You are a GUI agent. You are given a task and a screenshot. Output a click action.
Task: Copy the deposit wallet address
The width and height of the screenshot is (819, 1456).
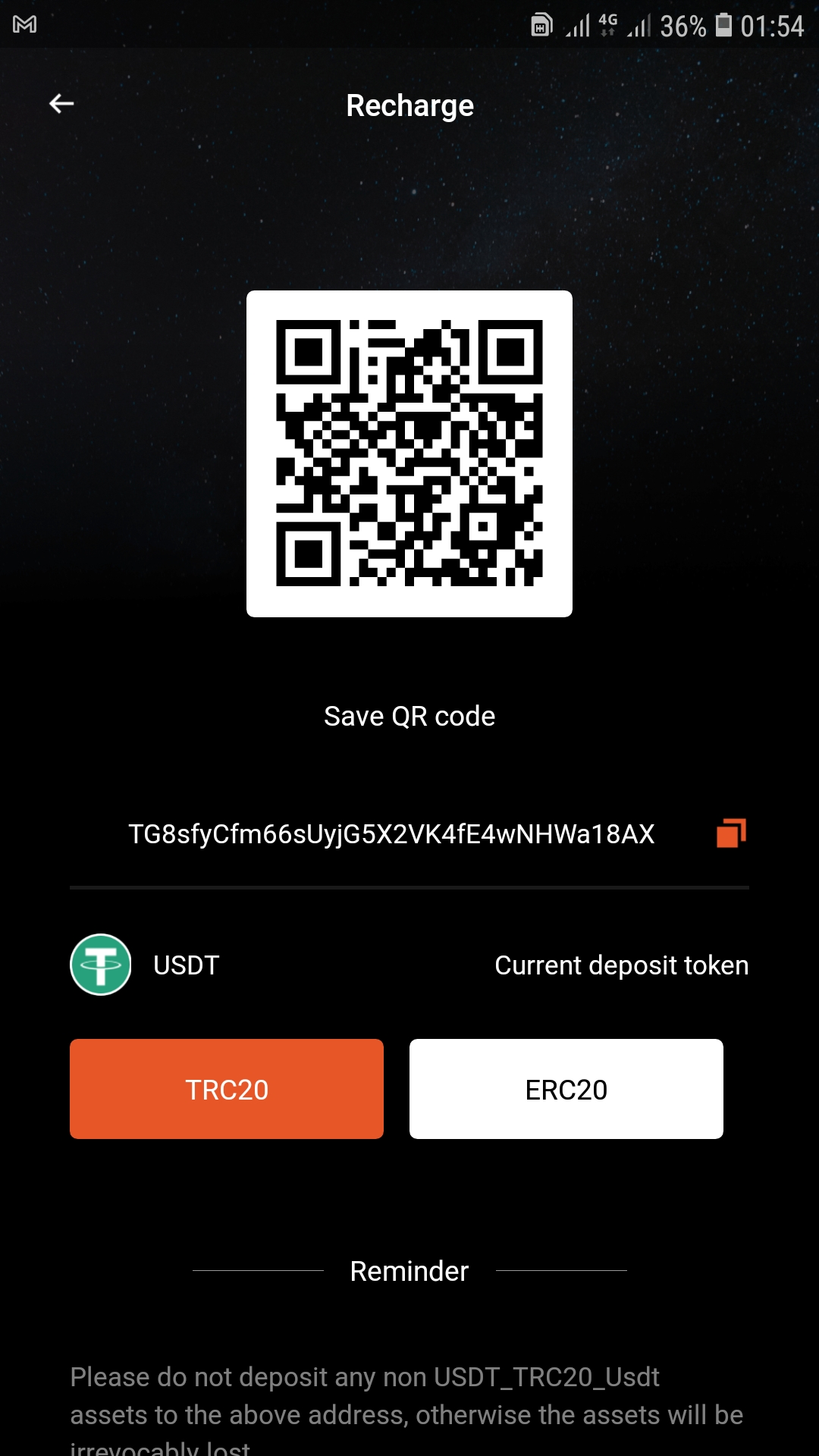point(731,833)
